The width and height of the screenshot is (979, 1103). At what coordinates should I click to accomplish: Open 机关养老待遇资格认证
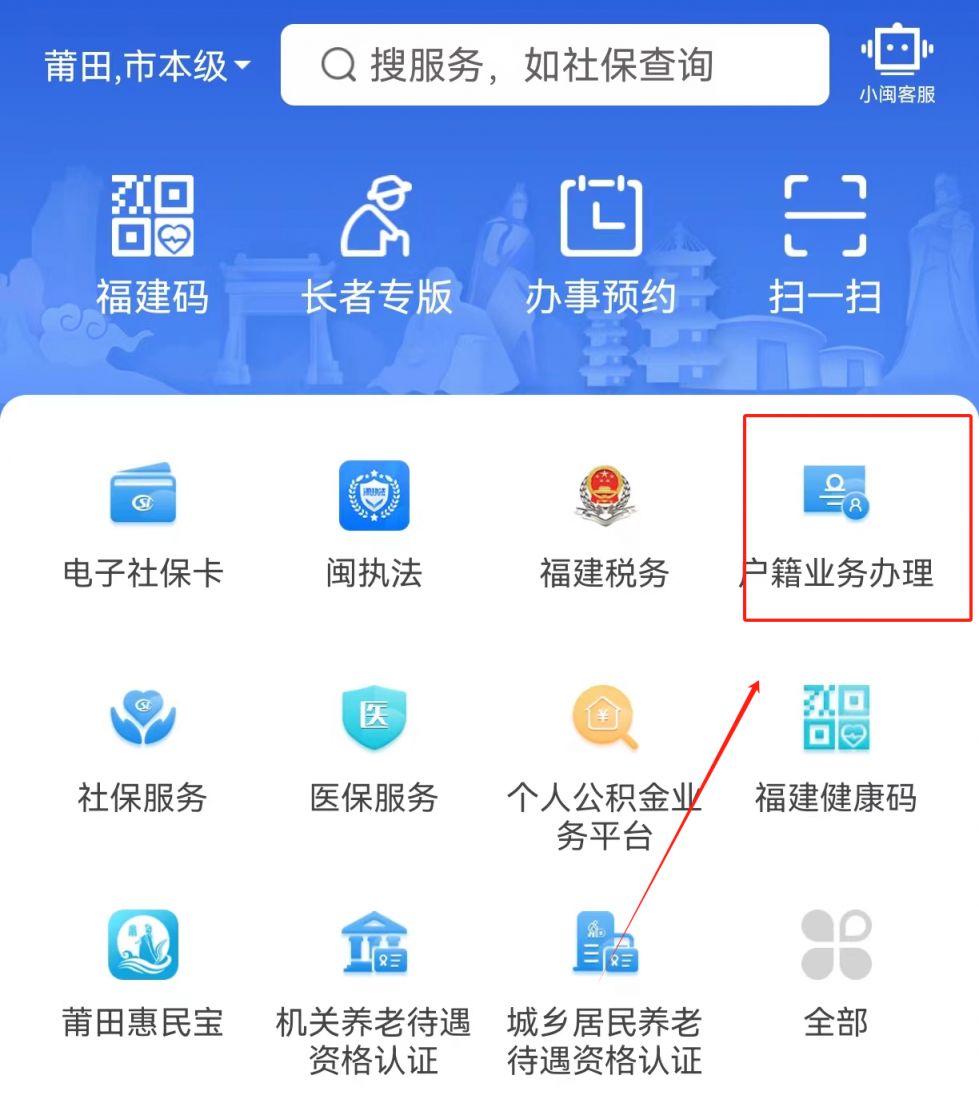click(x=374, y=985)
